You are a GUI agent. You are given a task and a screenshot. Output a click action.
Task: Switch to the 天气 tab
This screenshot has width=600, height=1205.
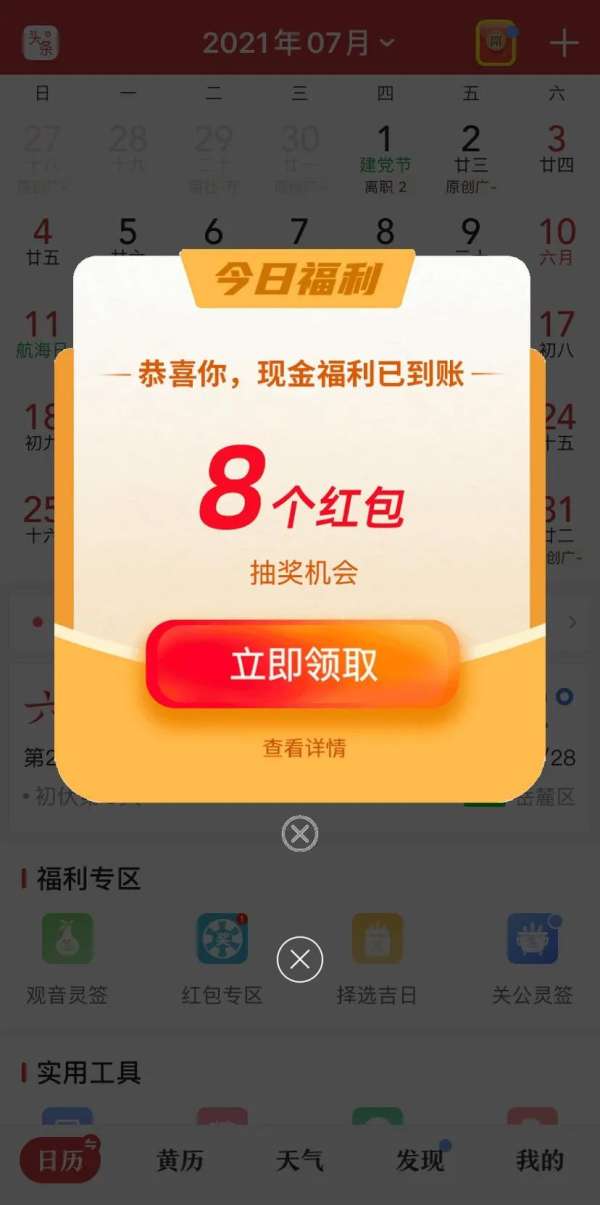click(300, 1160)
